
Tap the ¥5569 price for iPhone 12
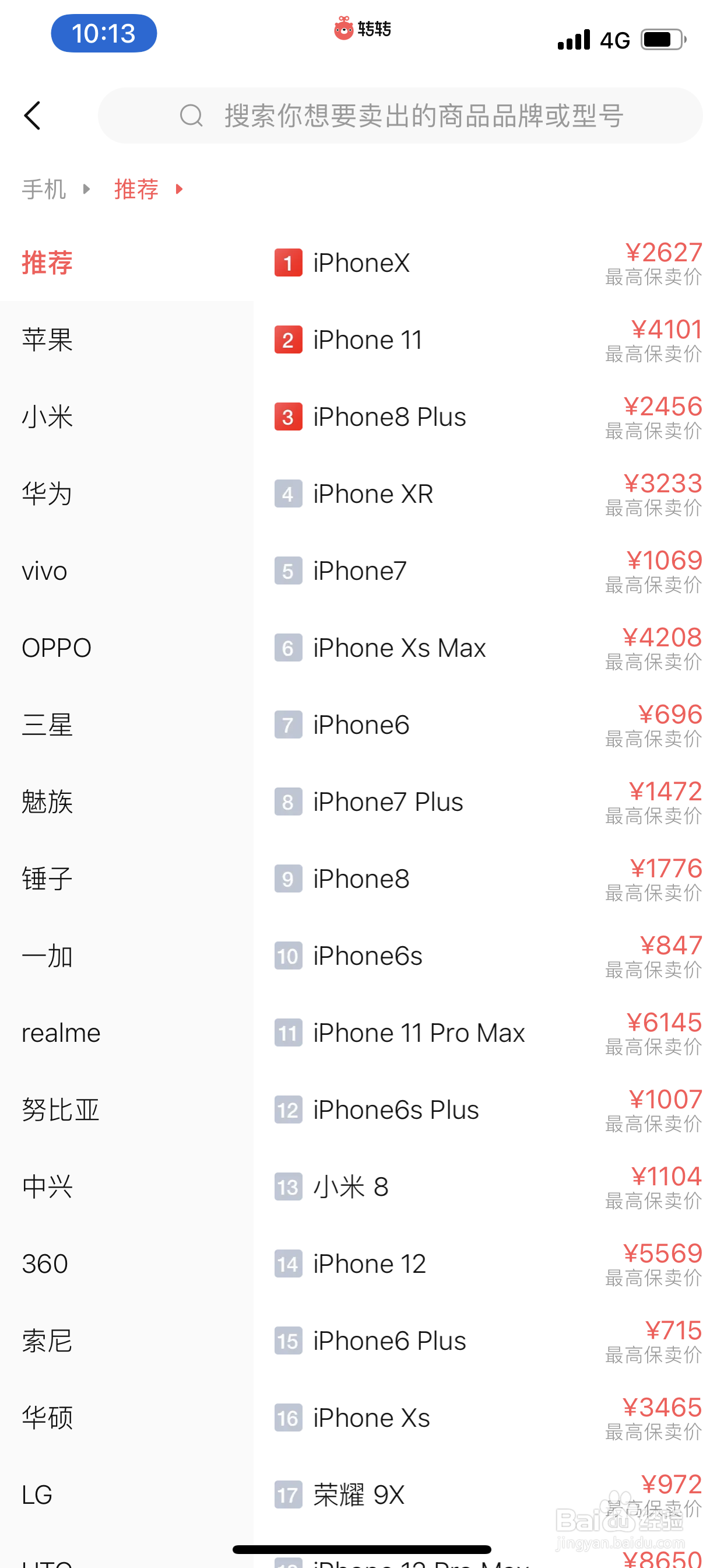click(662, 1252)
